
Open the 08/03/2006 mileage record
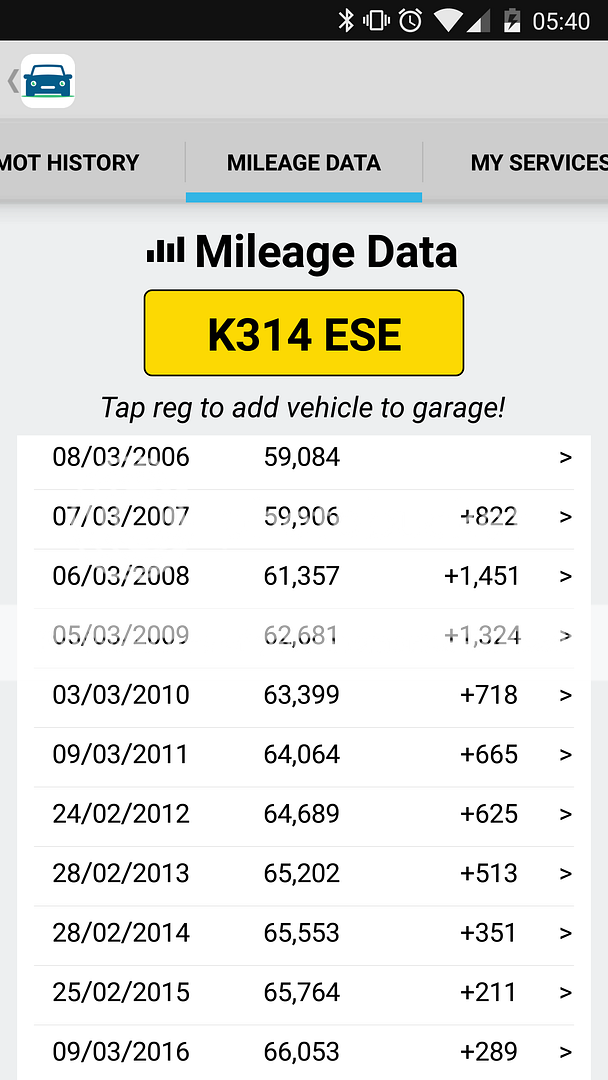click(x=303, y=458)
